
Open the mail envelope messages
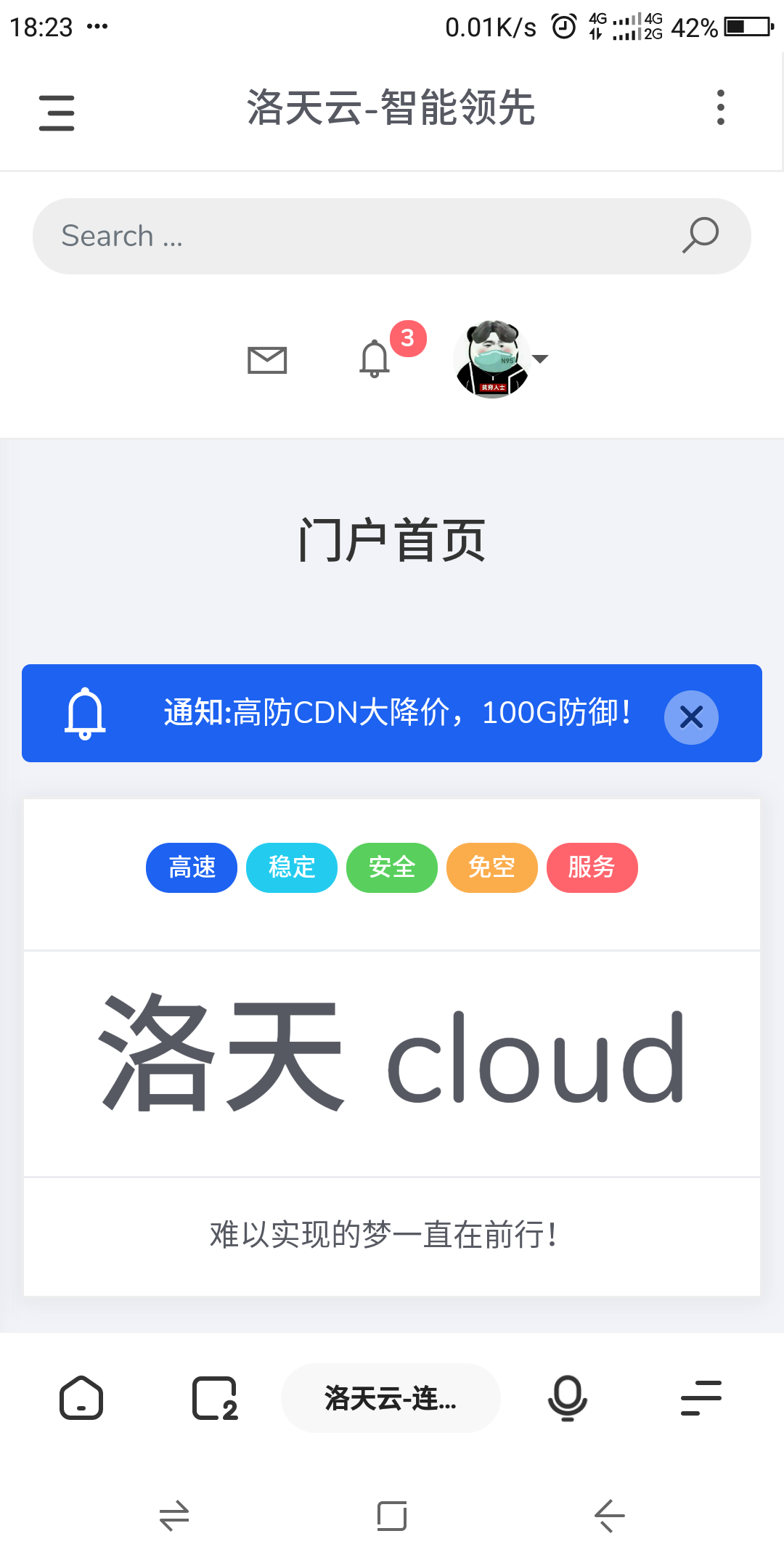(267, 359)
